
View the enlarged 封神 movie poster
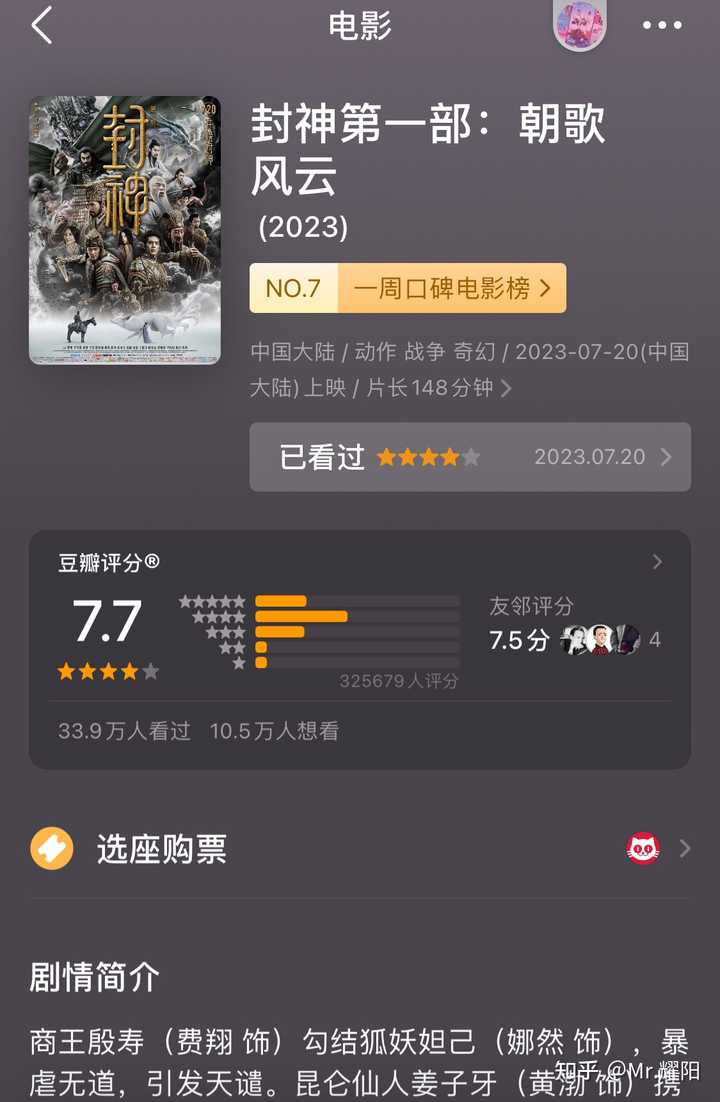click(x=124, y=230)
